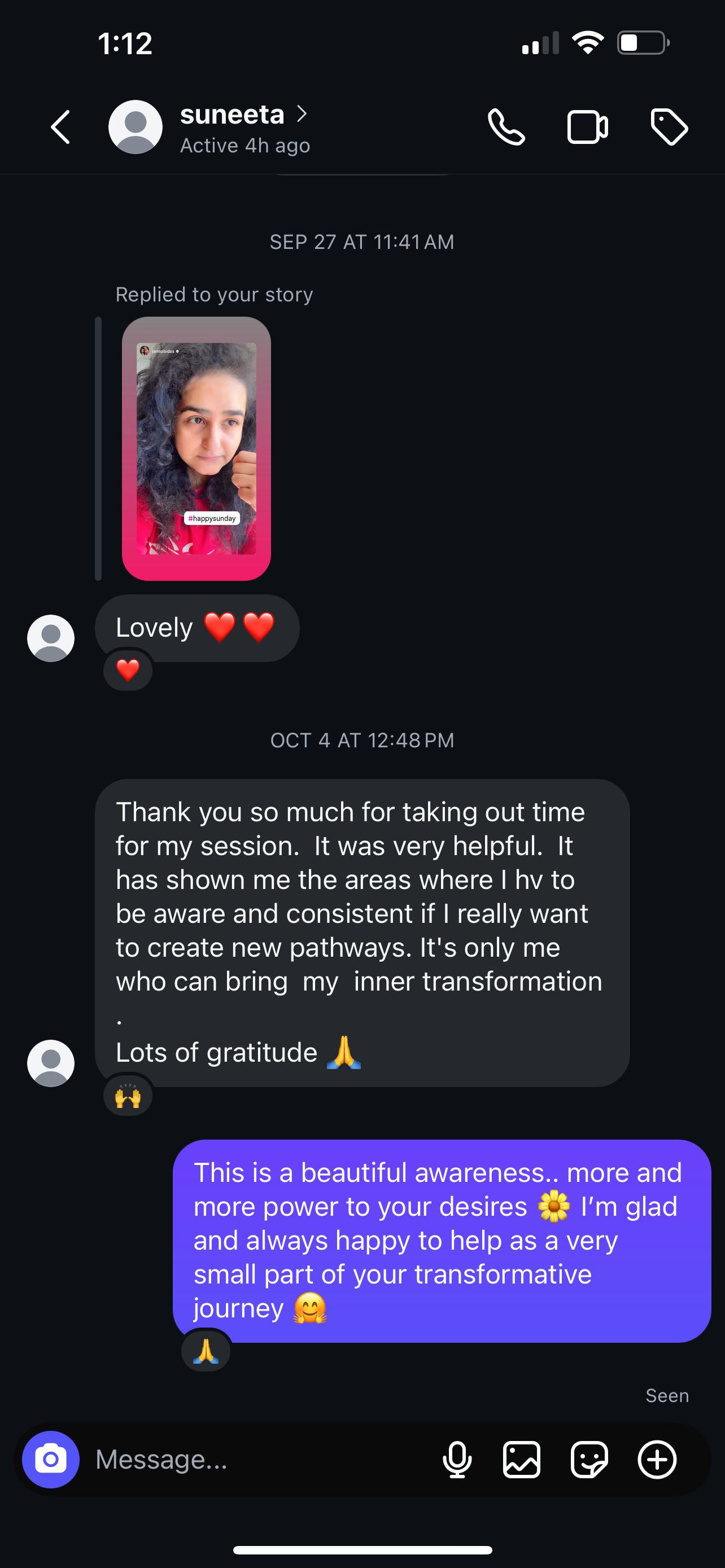Go back to the inbox
The image size is (725, 1568).
pos(60,127)
